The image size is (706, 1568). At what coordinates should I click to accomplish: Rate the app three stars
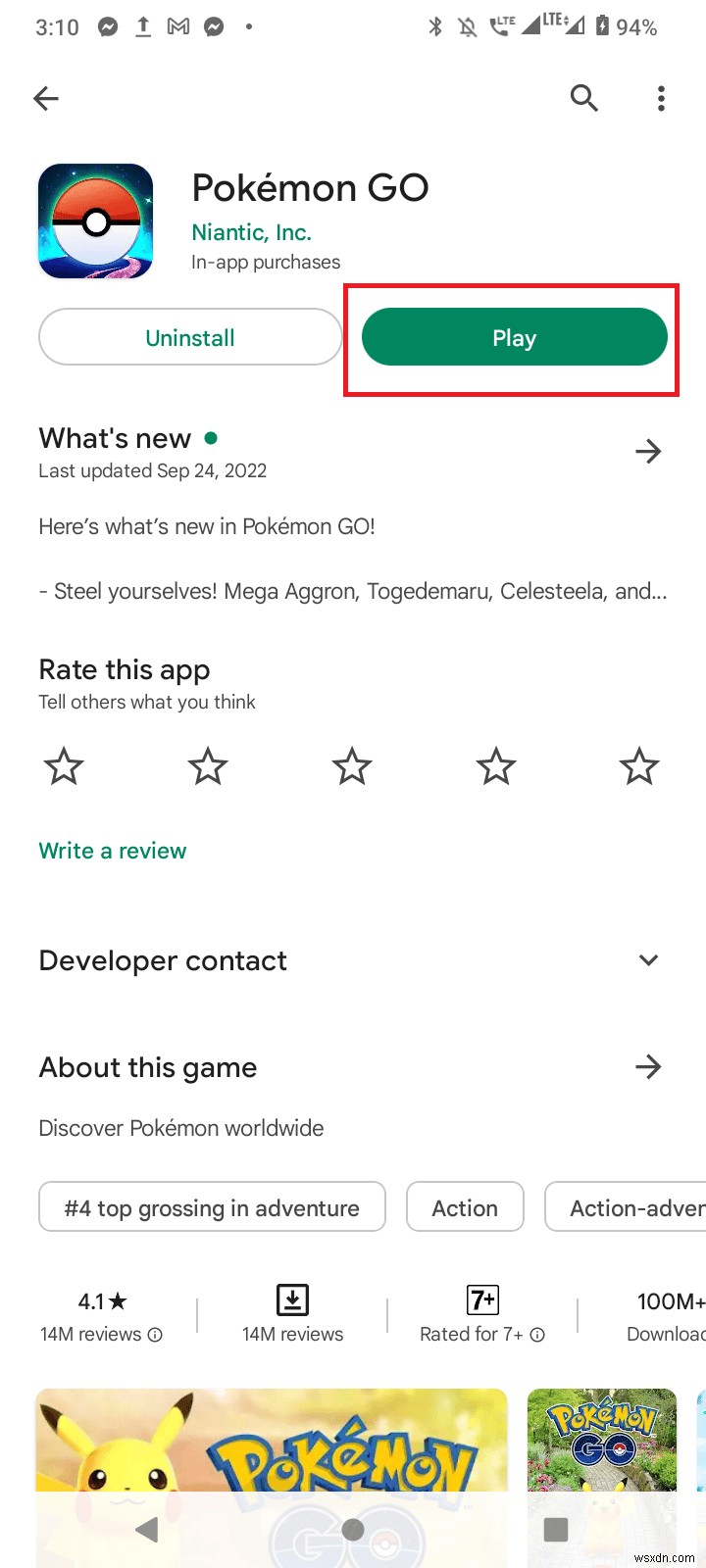coord(351,766)
